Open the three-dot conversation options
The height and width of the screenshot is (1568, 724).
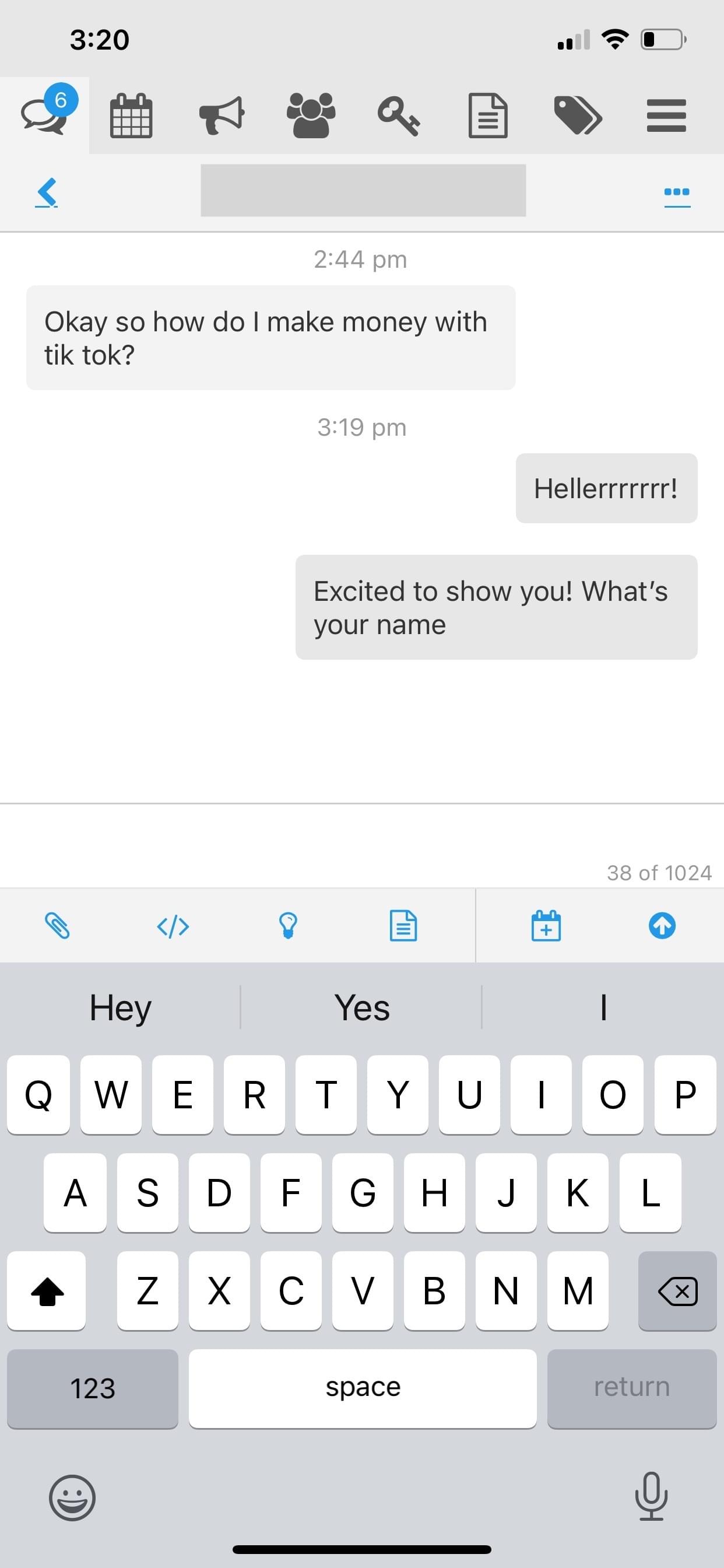click(x=677, y=192)
